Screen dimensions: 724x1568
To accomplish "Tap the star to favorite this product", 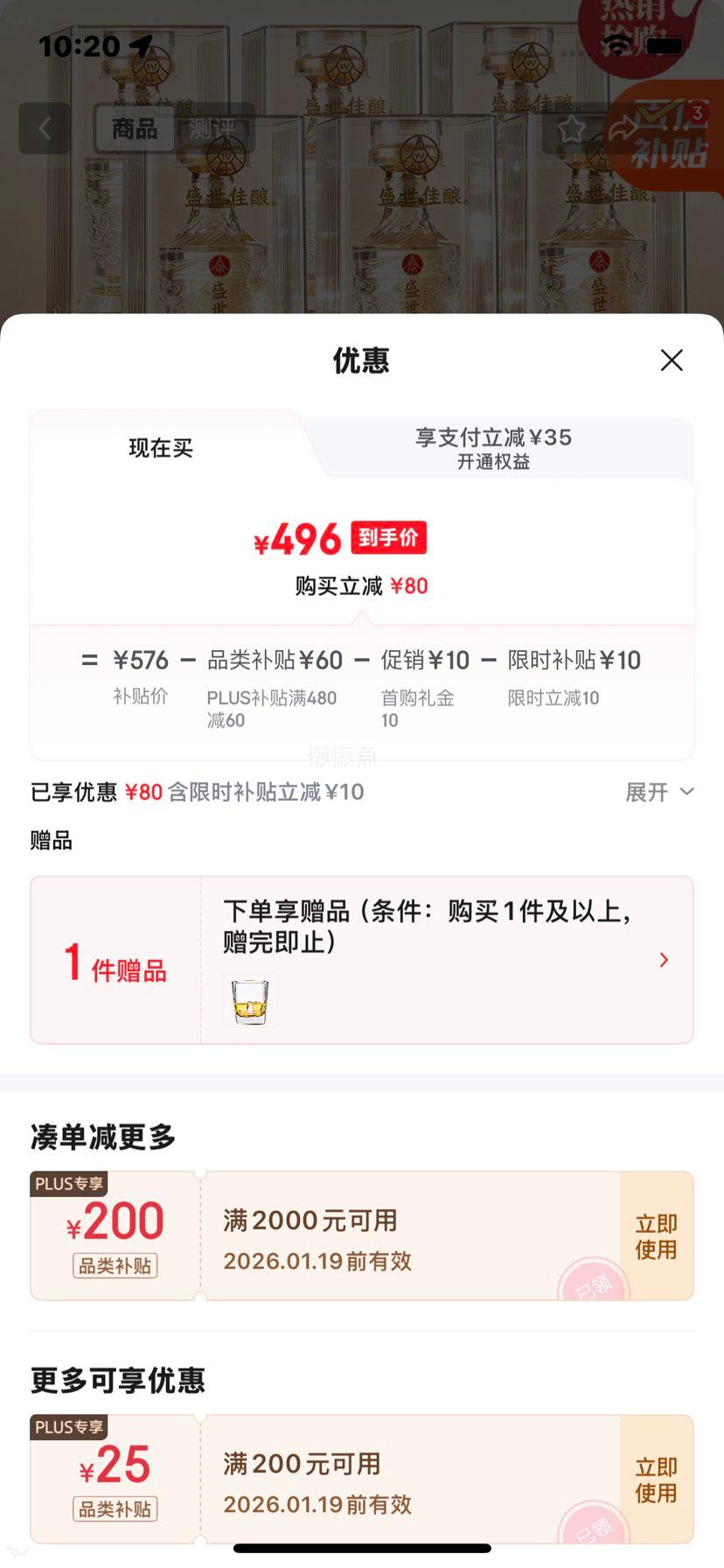I will pos(573,128).
